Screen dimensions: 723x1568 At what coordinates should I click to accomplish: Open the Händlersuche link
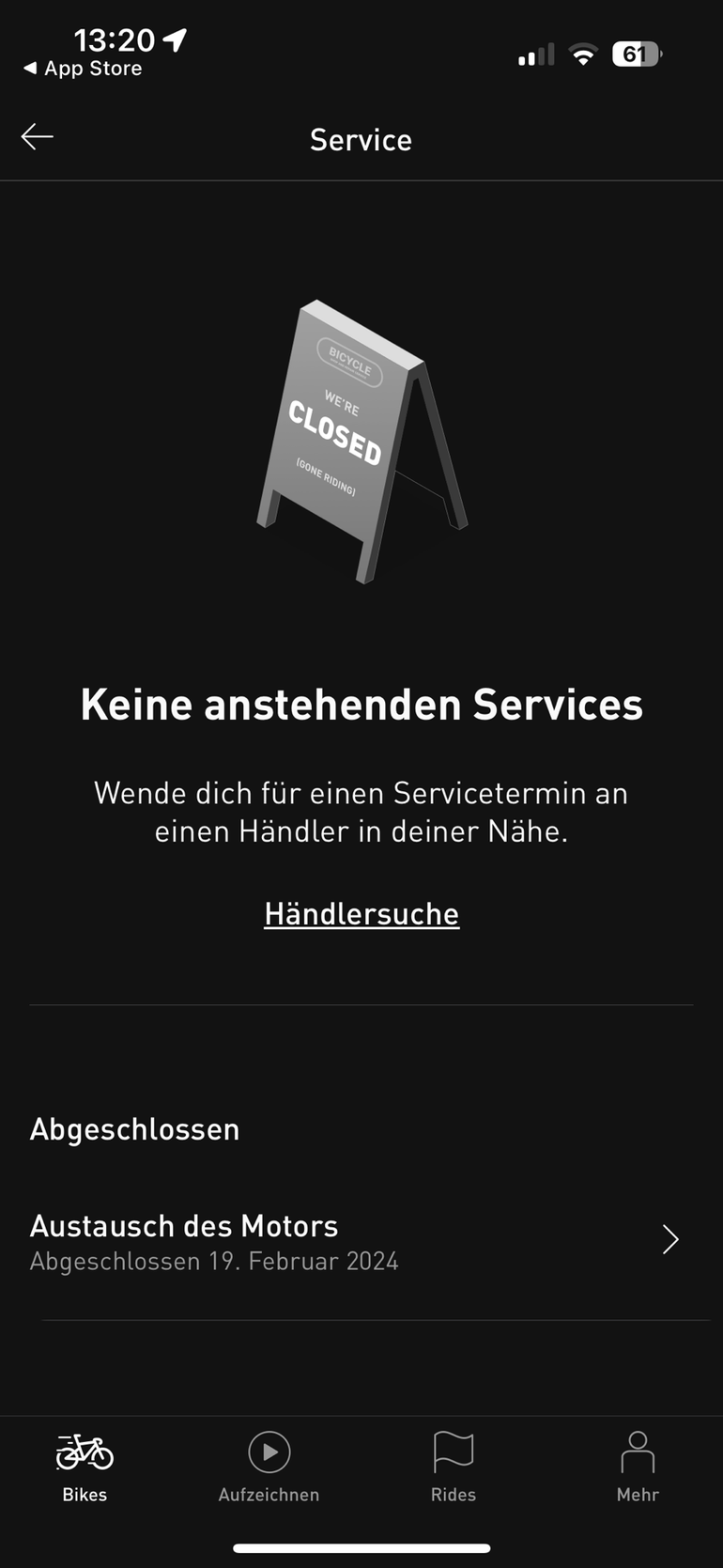click(361, 913)
